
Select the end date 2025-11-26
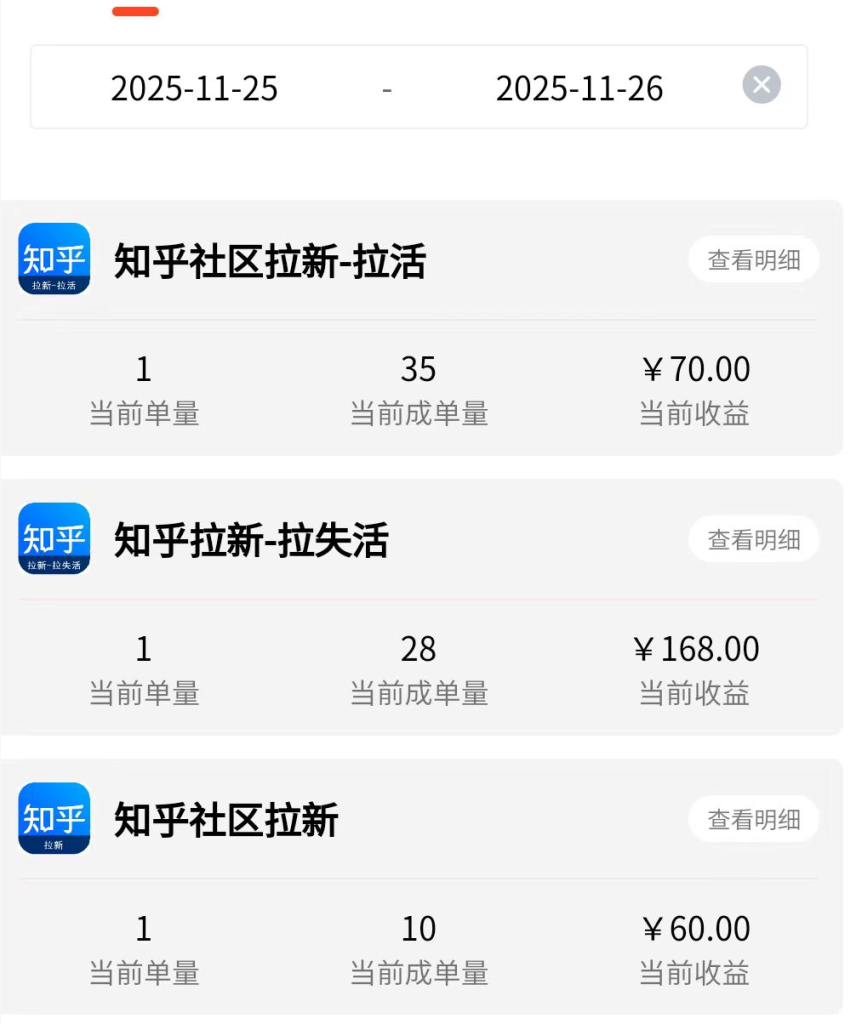[x=580, y=88]
